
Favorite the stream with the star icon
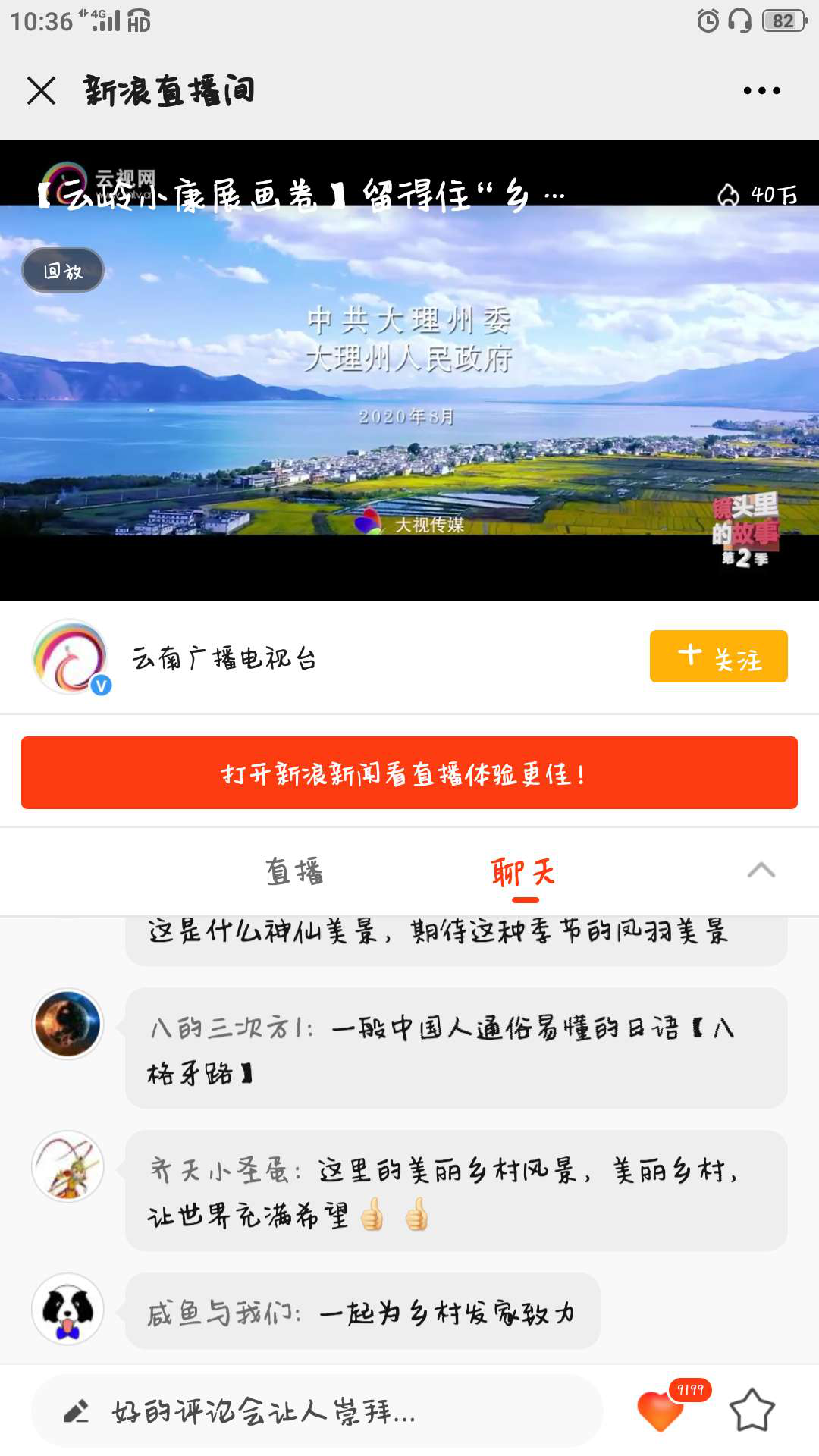[x=752, y=1410]
